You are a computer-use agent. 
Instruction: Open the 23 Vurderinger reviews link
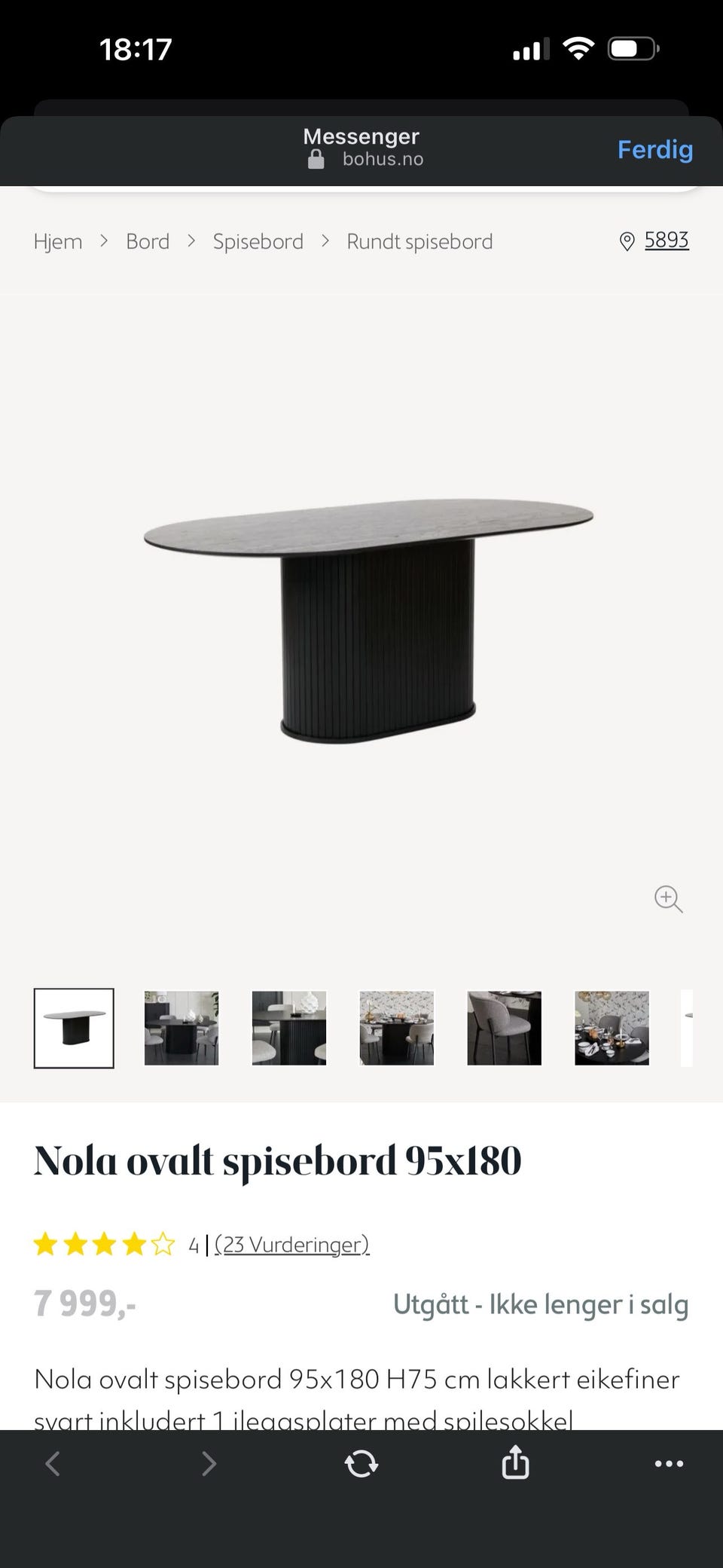pyautogui.click(x=292, y=1244)
